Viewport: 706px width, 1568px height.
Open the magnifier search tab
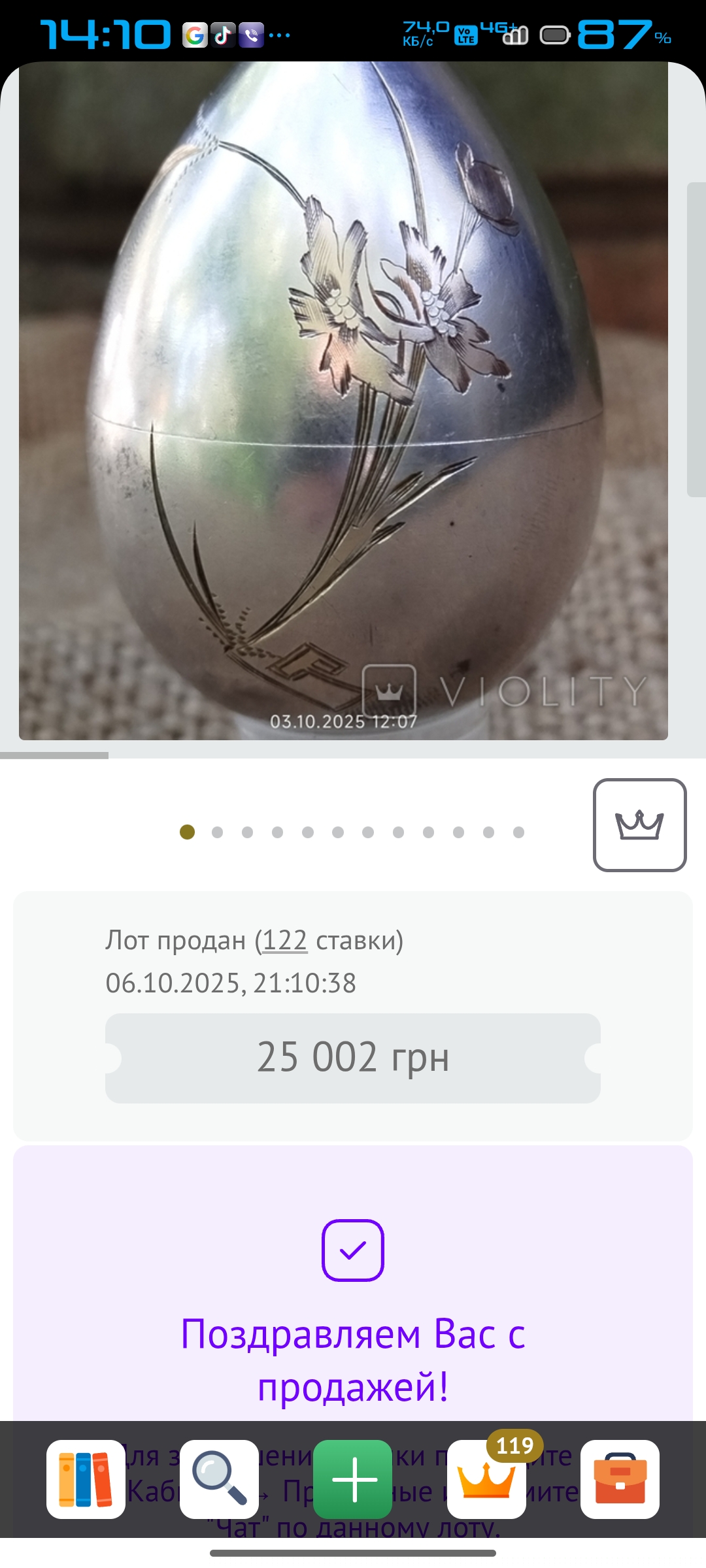(219, 1479)
